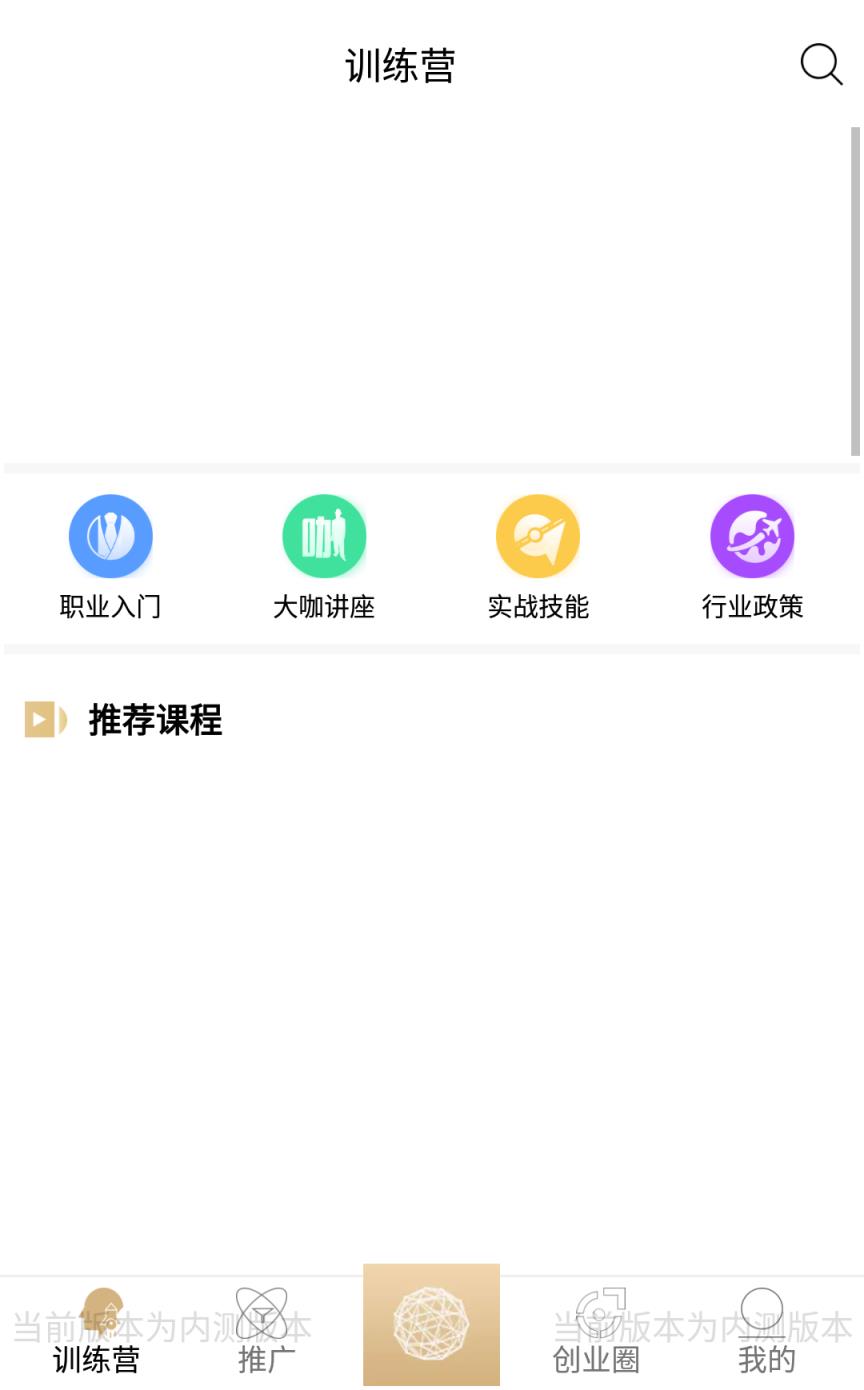Tap the center globe button
Screen dimensions: 864x1390
pyautogui.click(x=431, y=1324)
